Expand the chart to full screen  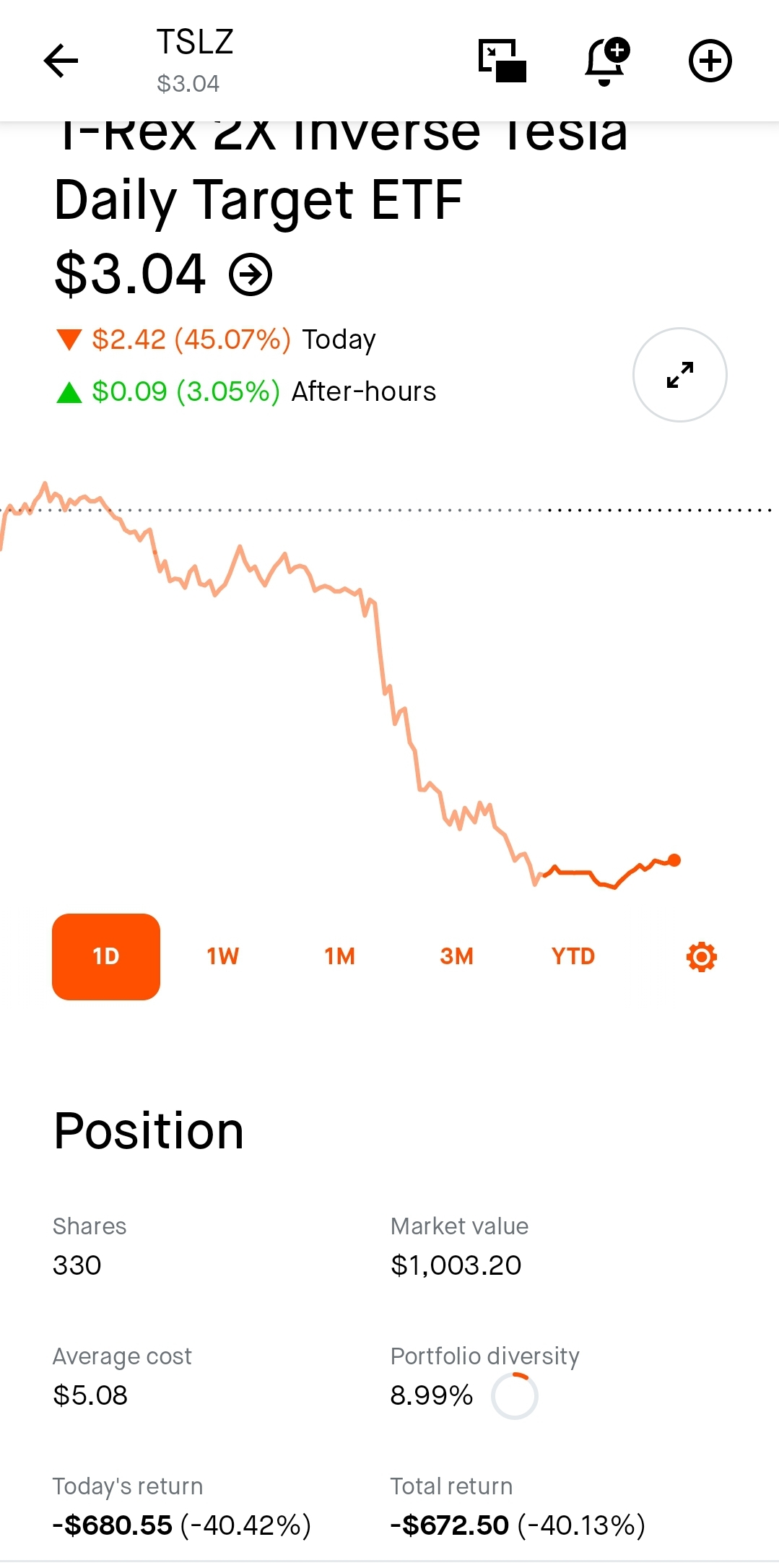[680, 375]
